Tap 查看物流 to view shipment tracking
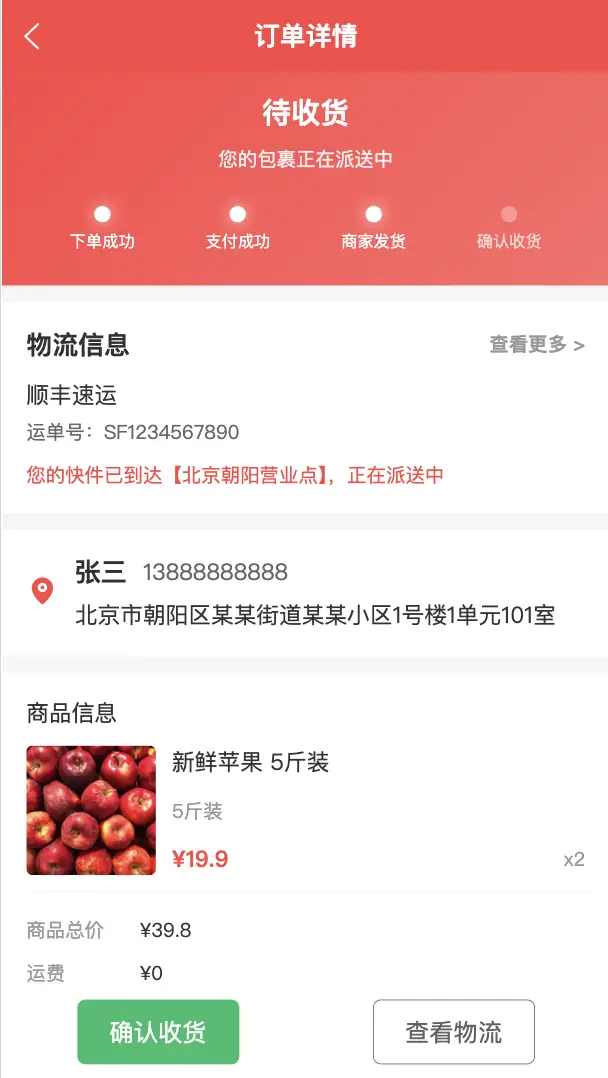Viewport: 608px width, 1078px height. 453,1031
